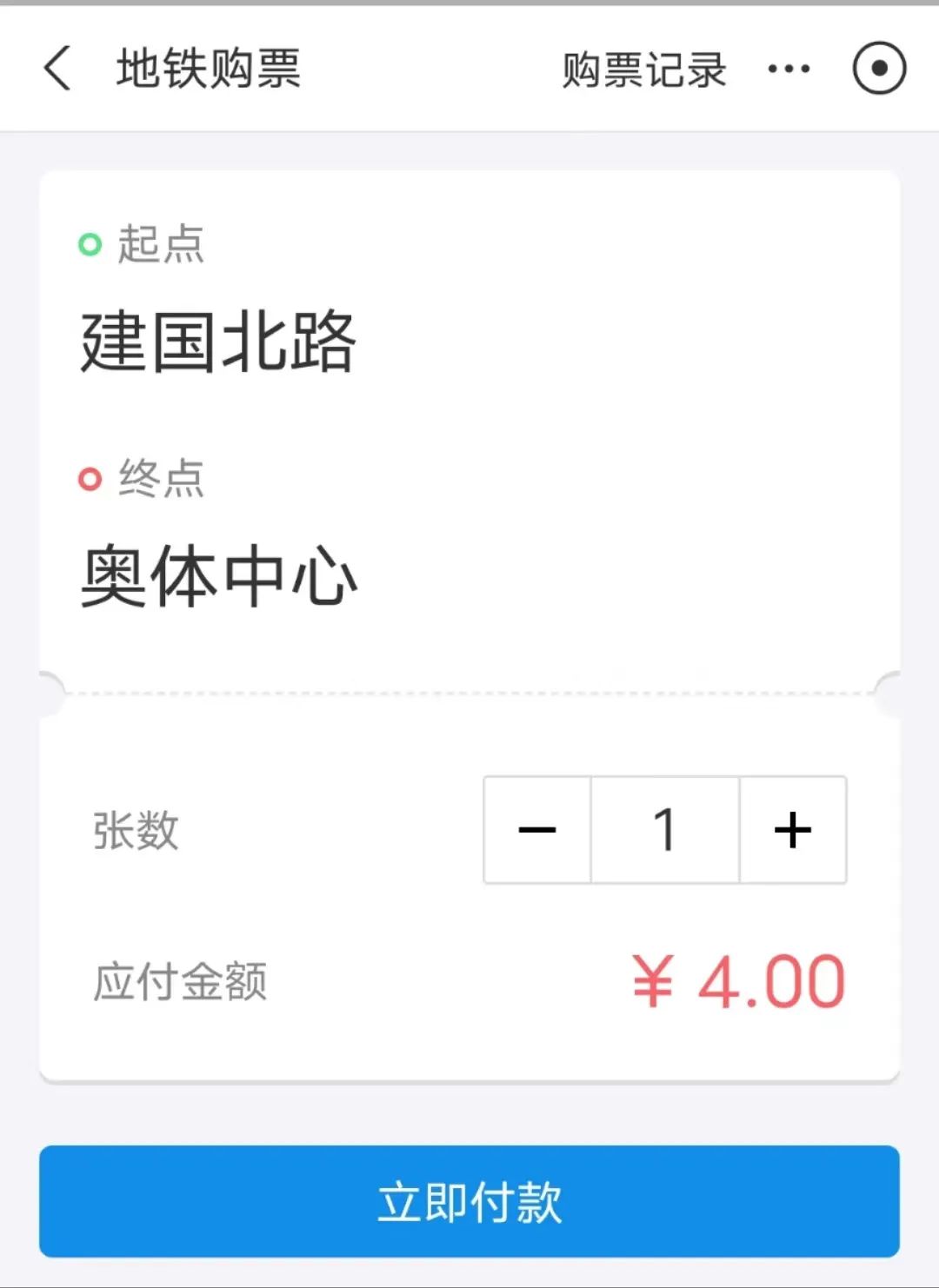Change the 终点 station 奥体中心

[x=219, y=575]
